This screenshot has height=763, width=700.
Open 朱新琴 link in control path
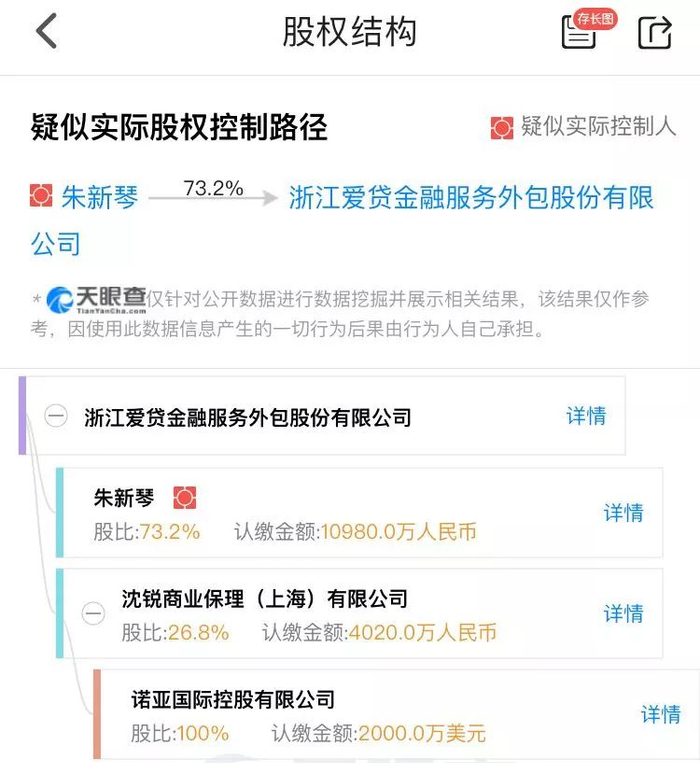click(x=100, y=197)
